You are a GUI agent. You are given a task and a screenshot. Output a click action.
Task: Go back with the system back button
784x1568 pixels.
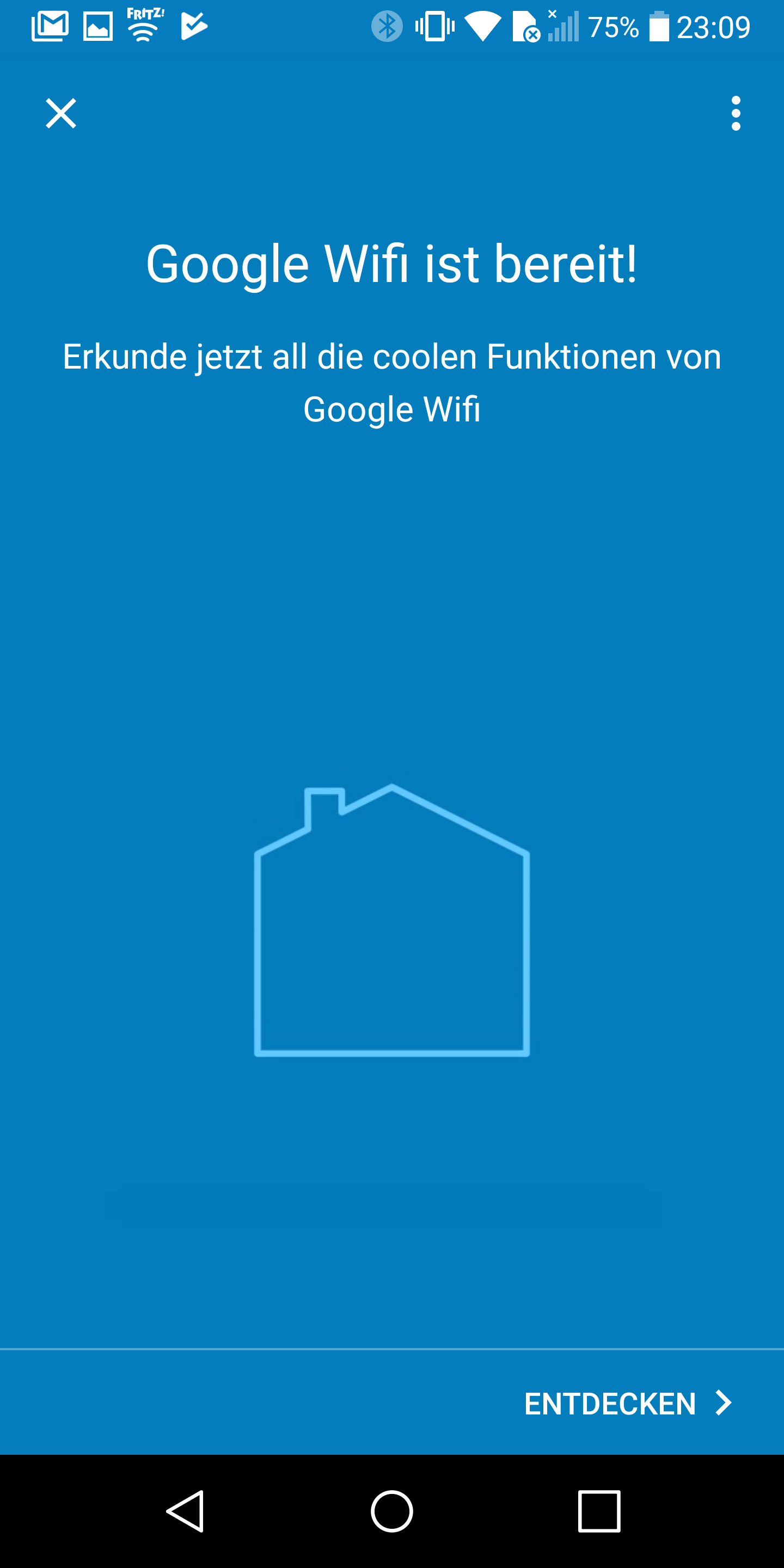tap(185, 1511)
